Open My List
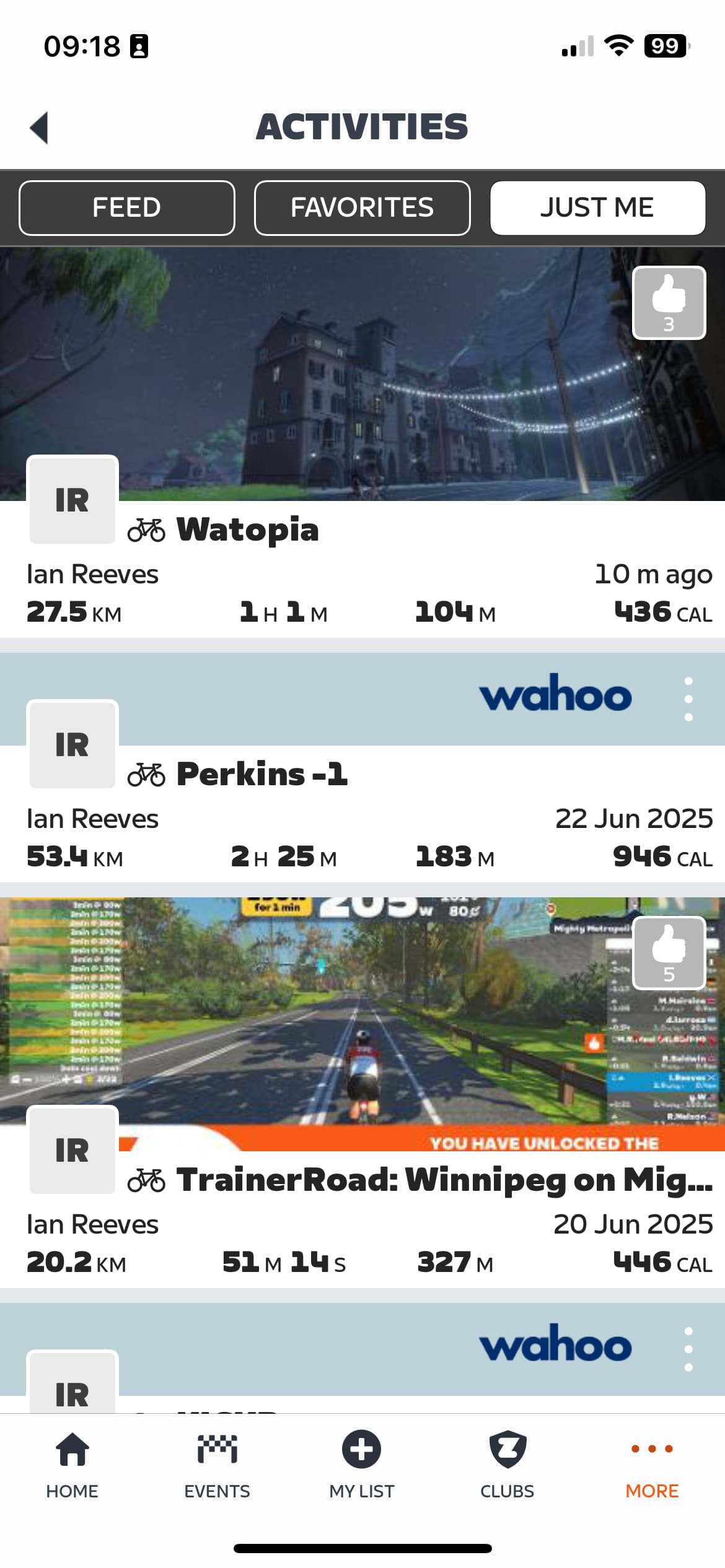This screenshot has height=1568, width=725. (x=362, y=1464)
